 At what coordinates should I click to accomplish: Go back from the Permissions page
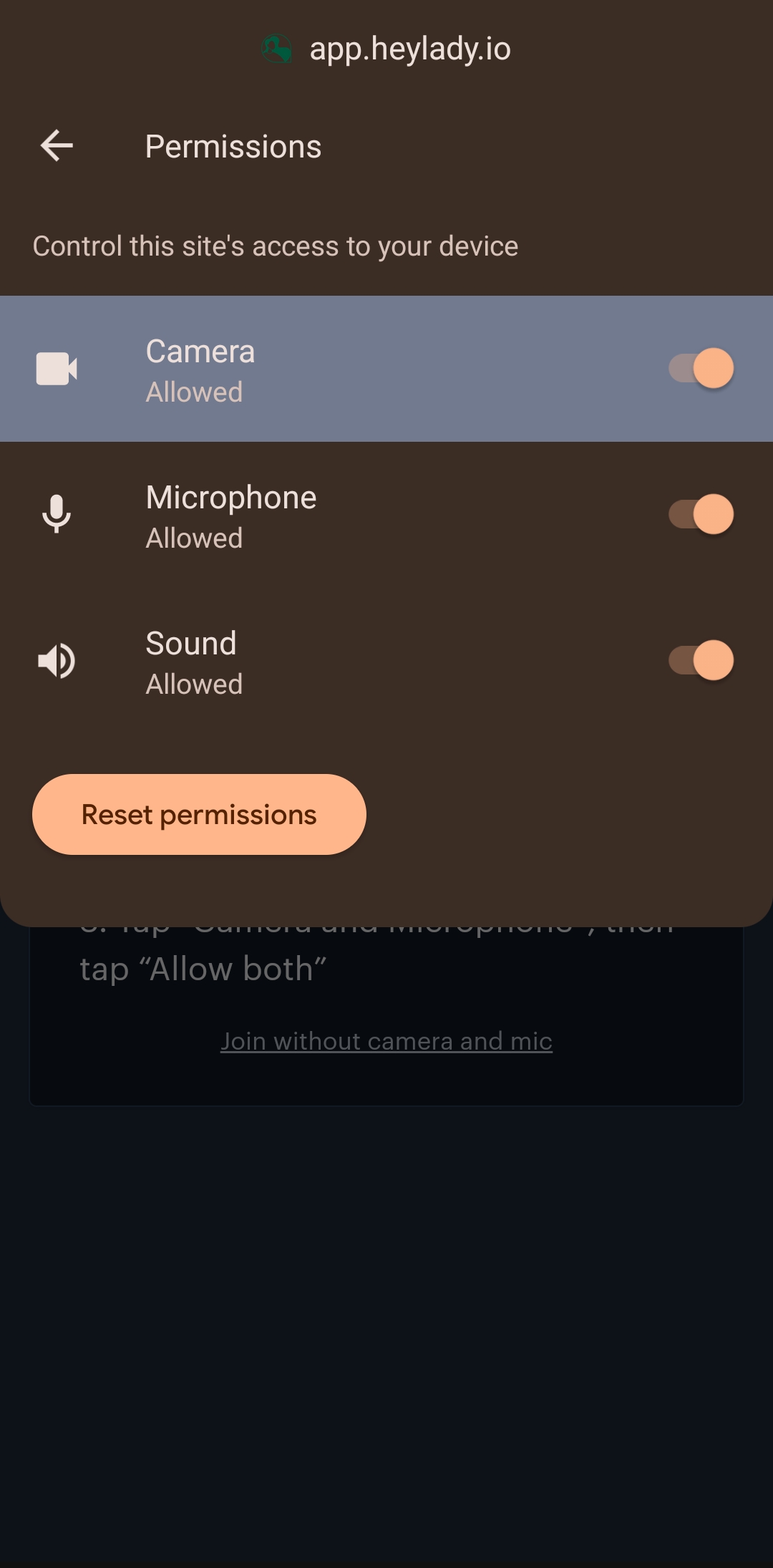(57, 146)
